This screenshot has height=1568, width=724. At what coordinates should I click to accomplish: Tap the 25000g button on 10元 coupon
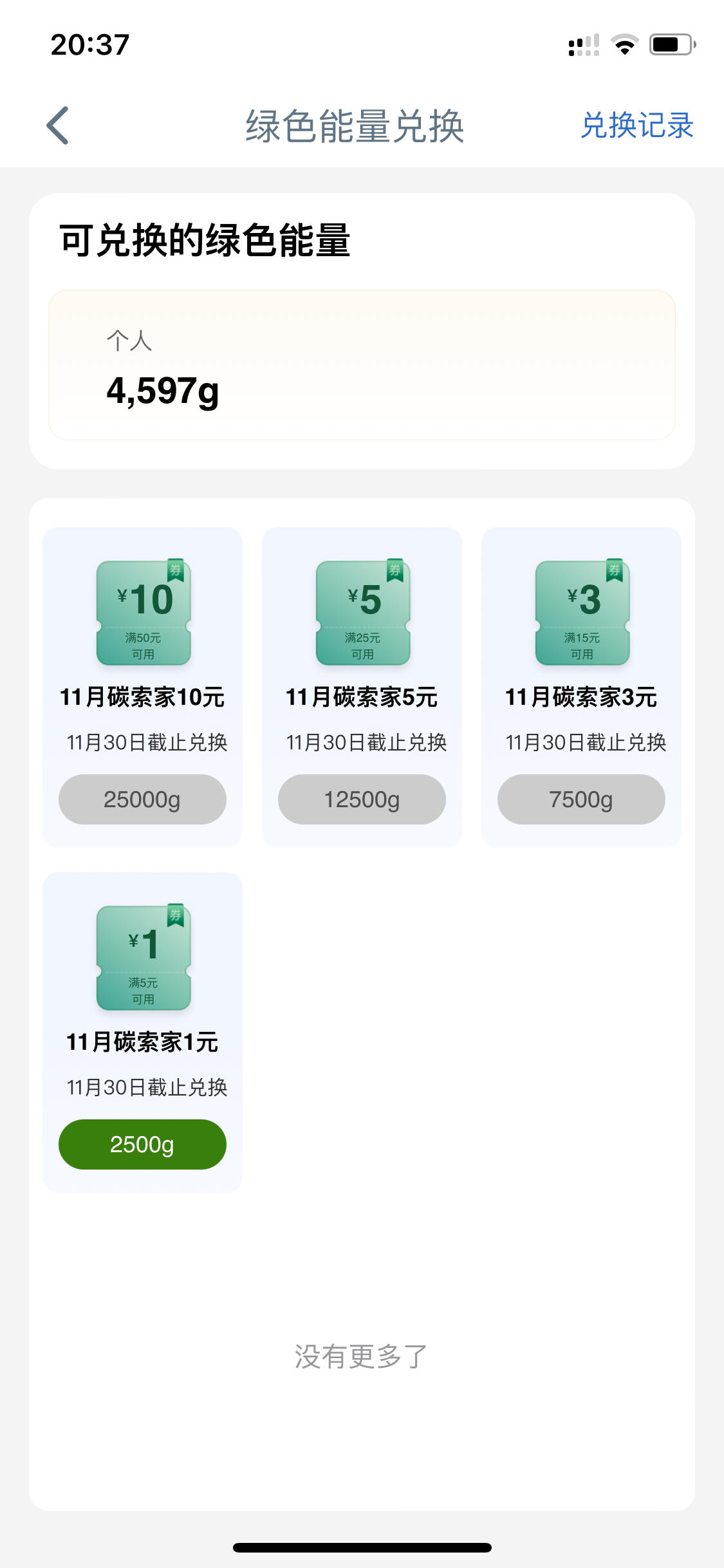142,799
